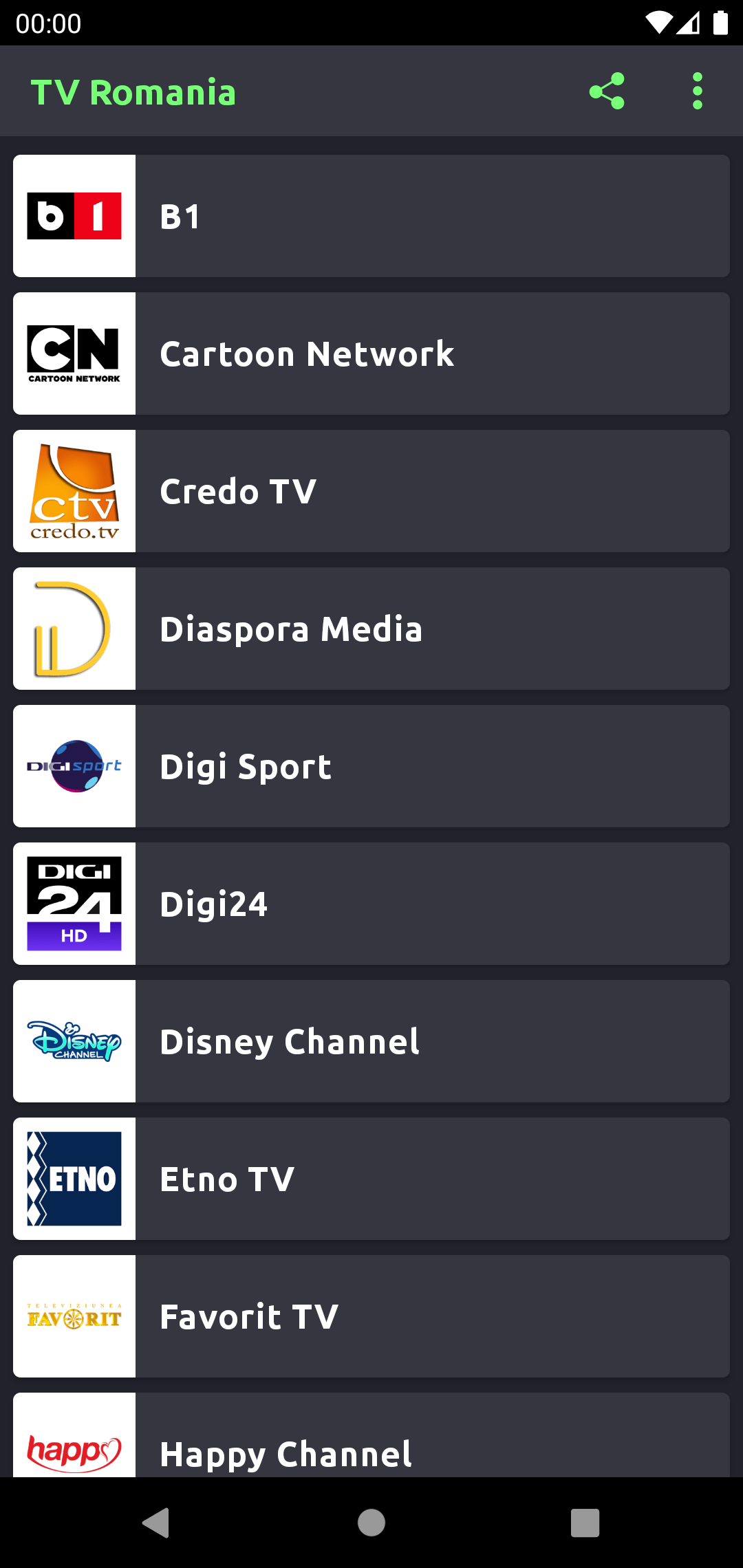Play Favorit TV
Viewport: 743px width, 1568px height.
tap(371, 1316)
